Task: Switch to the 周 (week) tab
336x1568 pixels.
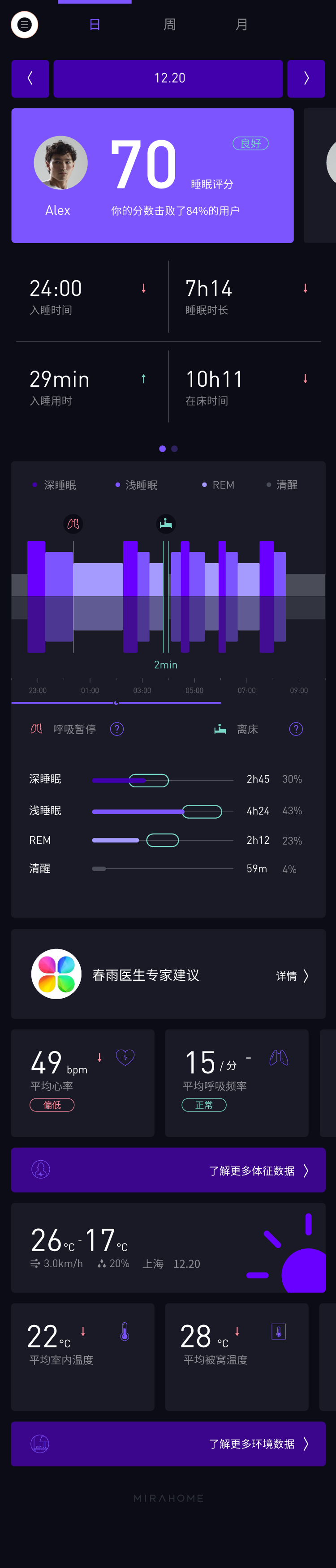Action: [169, 25]
